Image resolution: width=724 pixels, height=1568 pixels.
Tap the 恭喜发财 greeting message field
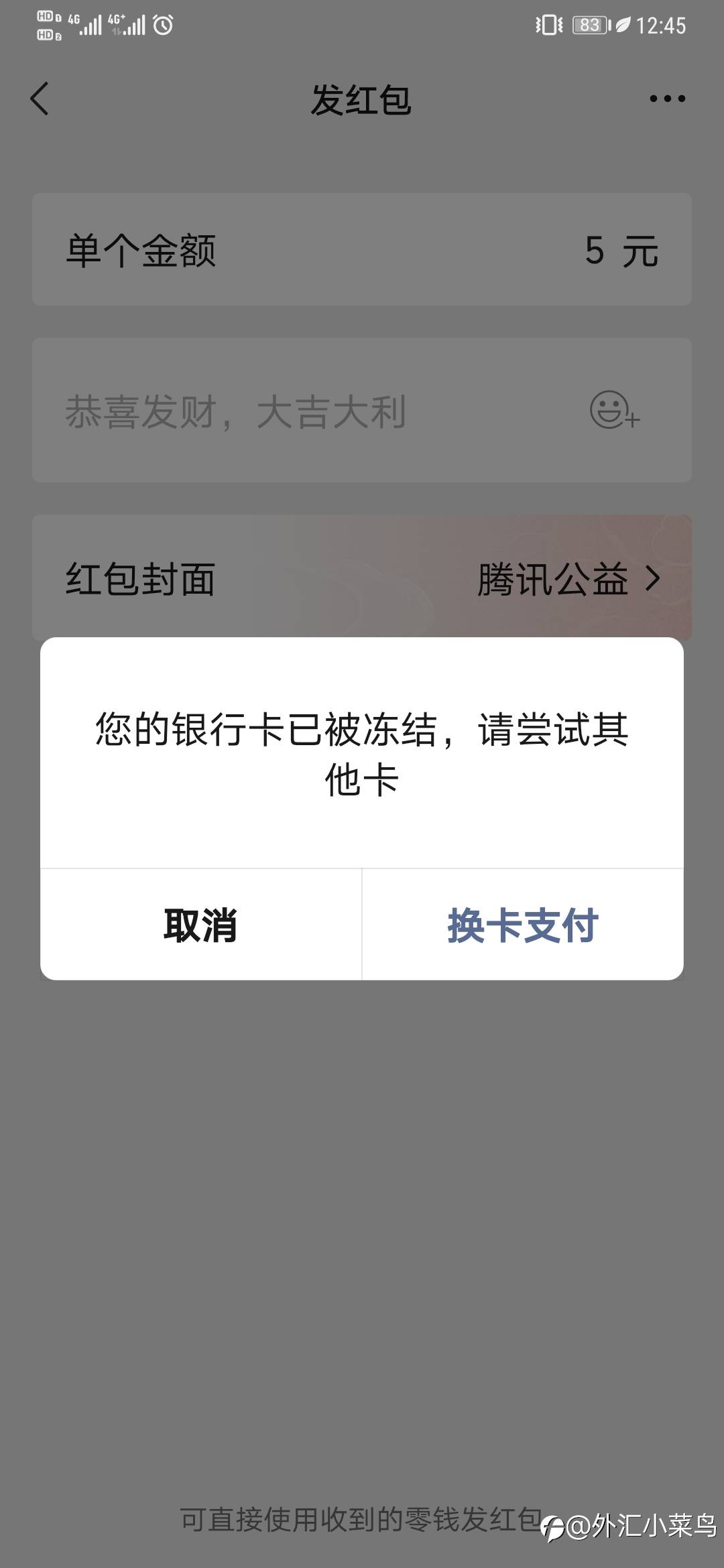[302, 411]
